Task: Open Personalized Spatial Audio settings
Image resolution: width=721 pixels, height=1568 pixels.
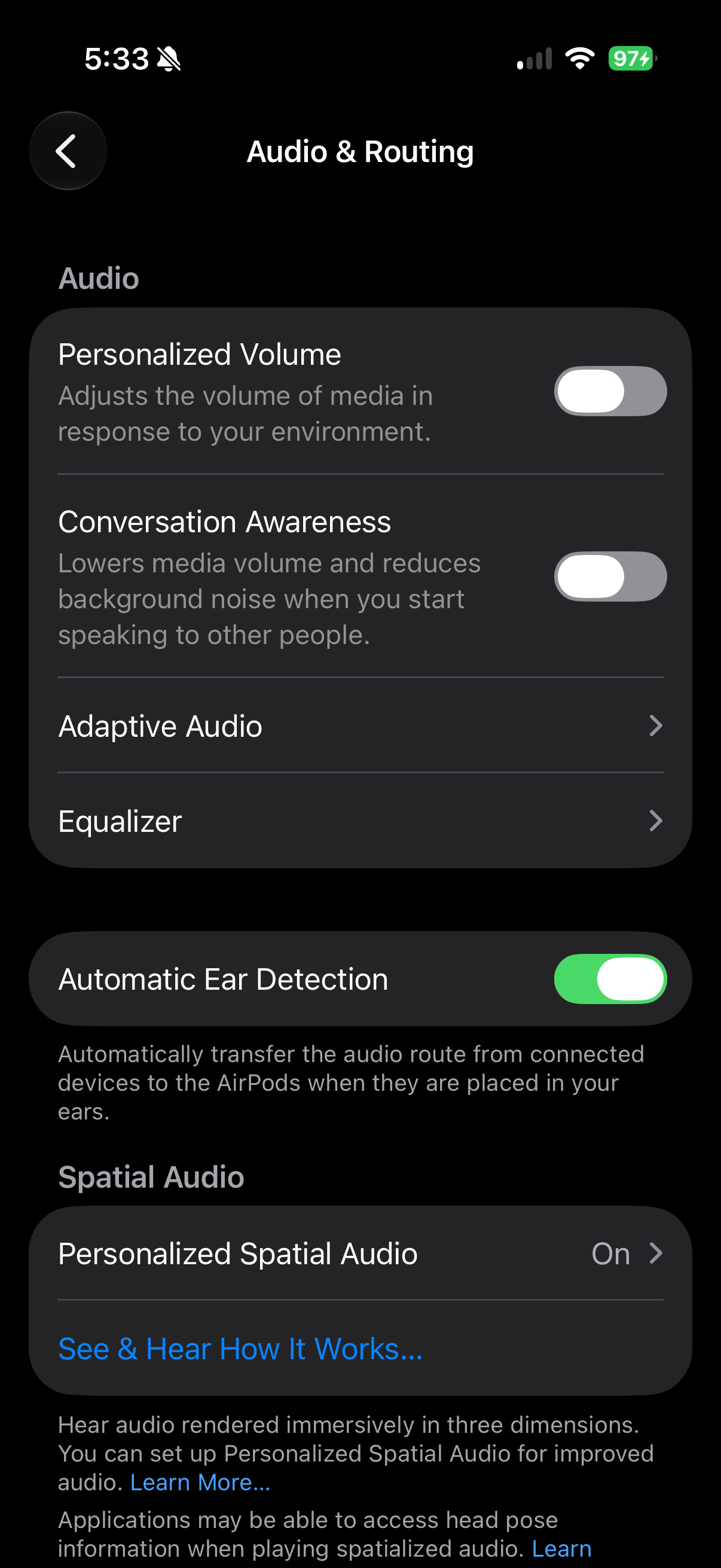Action: (x=360, y=1253)
